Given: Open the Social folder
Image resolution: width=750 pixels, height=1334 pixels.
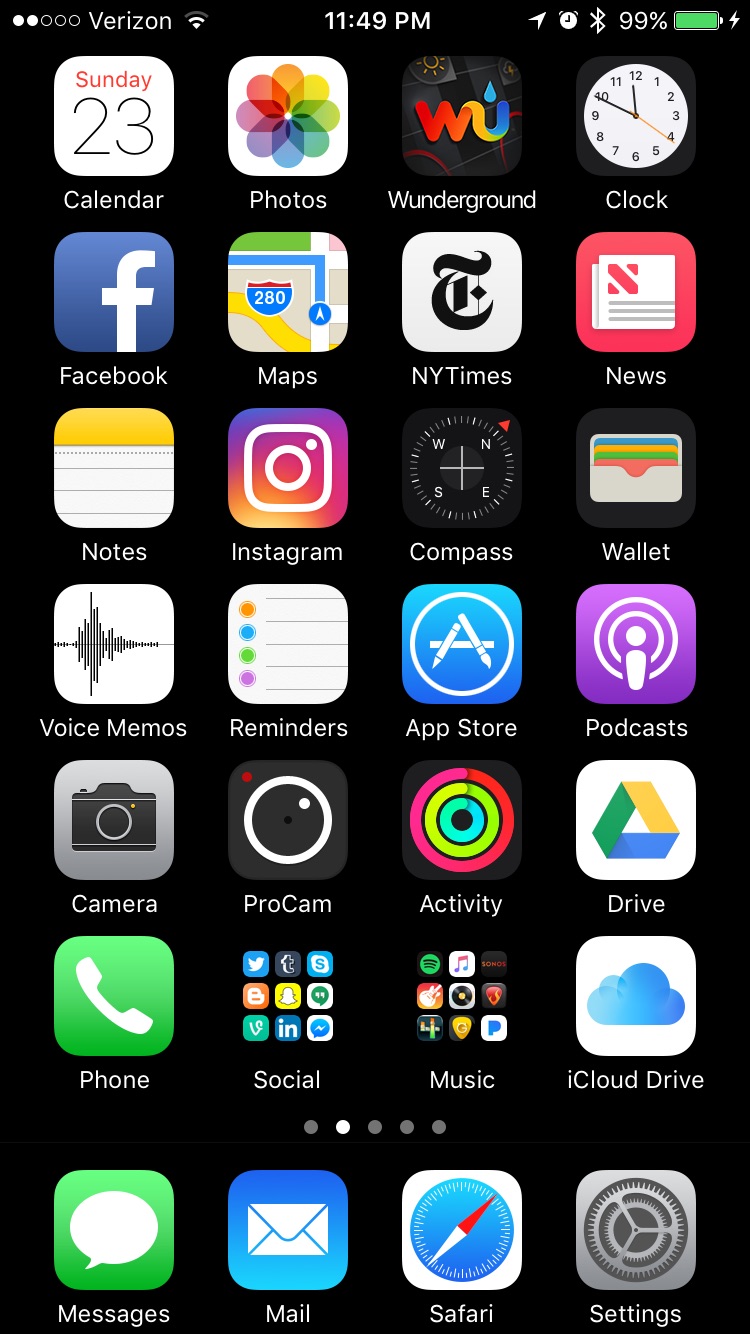Looking at the screenshot, I should point(288,996).
